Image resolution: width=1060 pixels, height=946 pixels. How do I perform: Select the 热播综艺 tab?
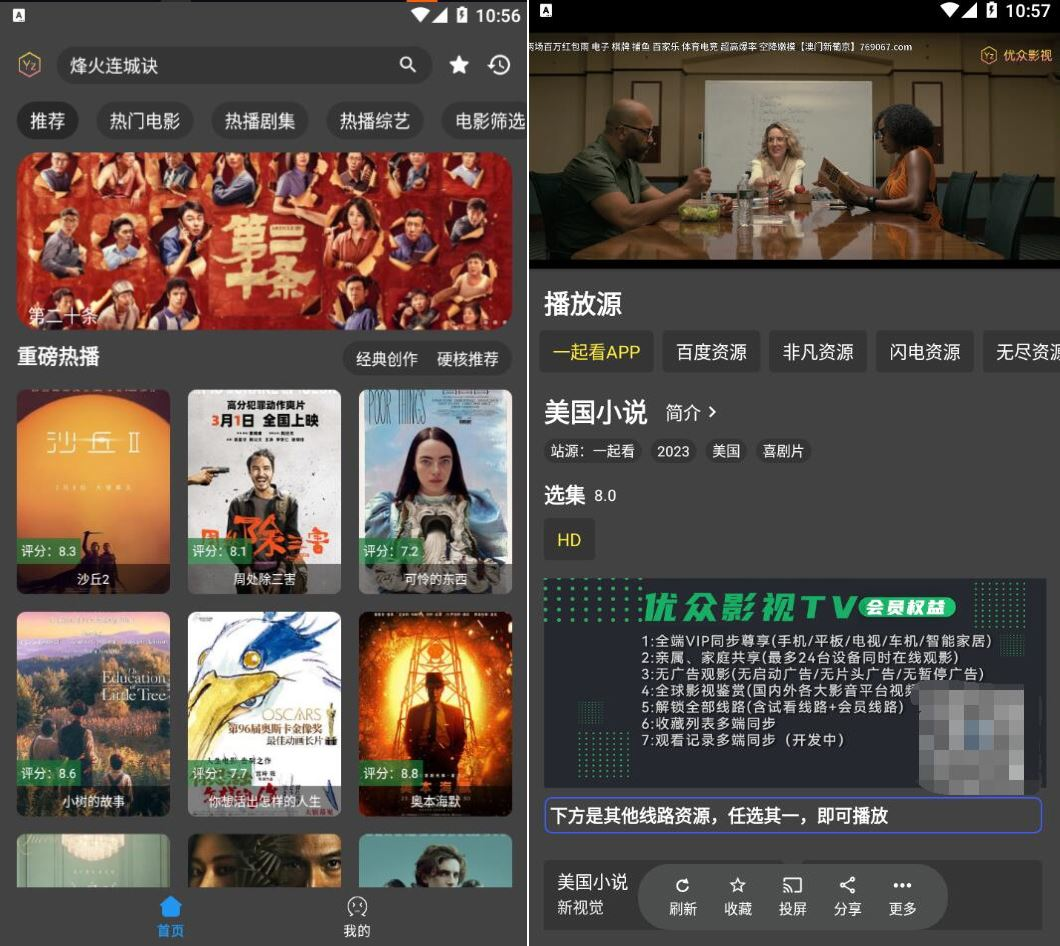tap(375, 121)
